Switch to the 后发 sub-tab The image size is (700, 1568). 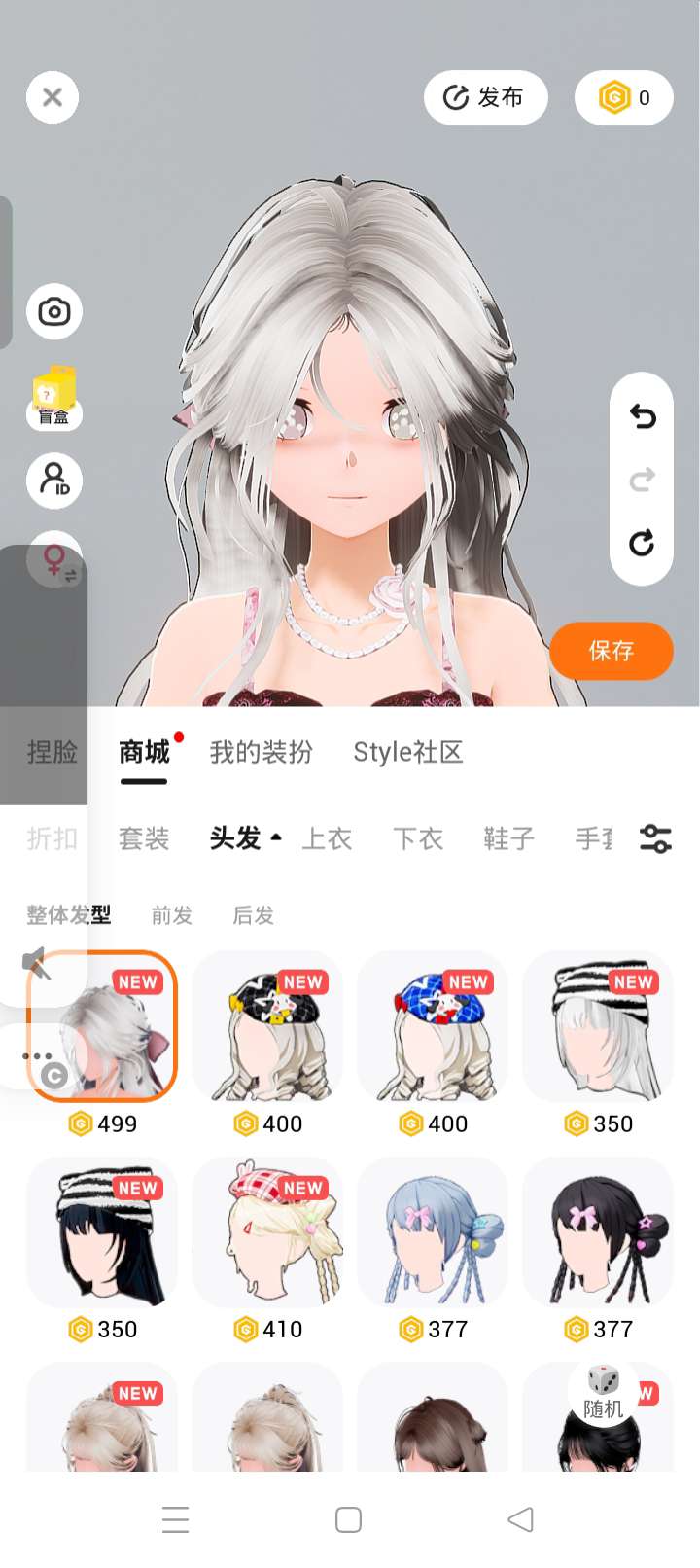(254, 915)
